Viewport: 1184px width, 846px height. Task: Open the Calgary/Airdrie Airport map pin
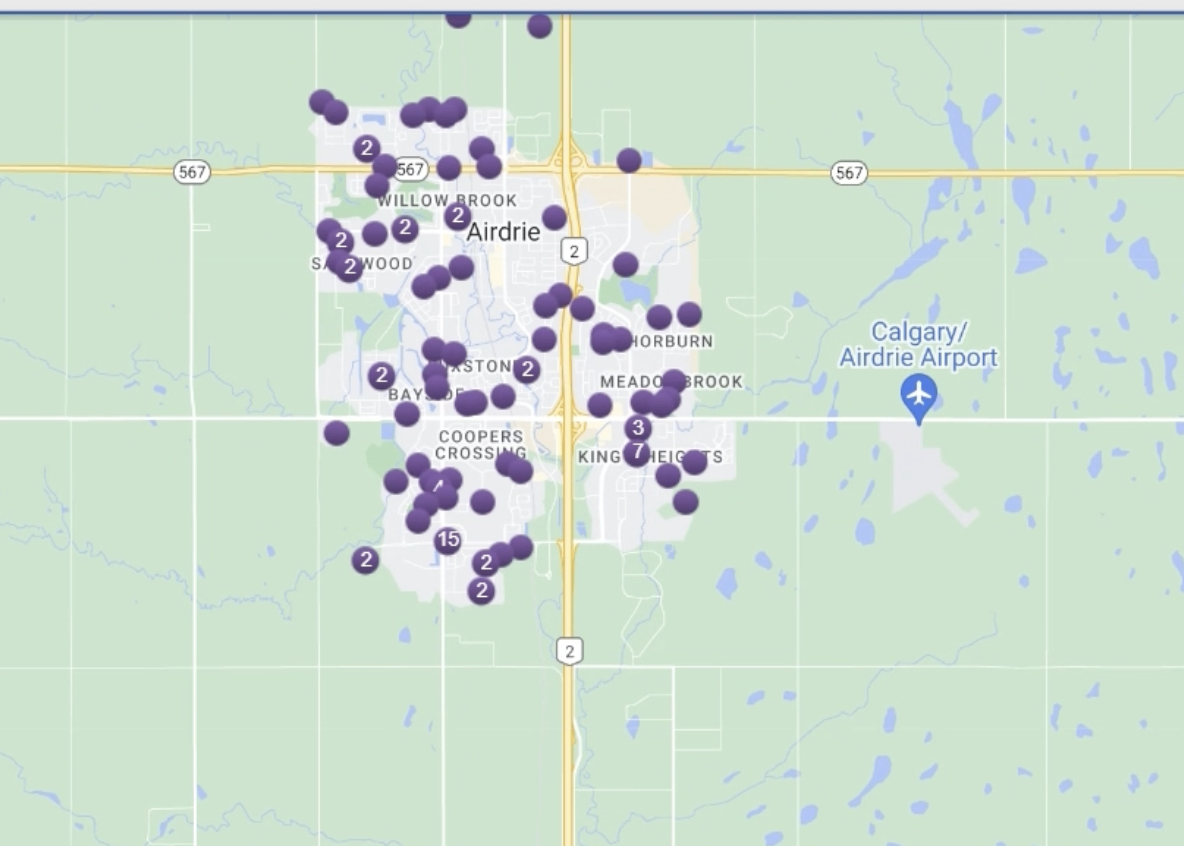coord(918,395)
